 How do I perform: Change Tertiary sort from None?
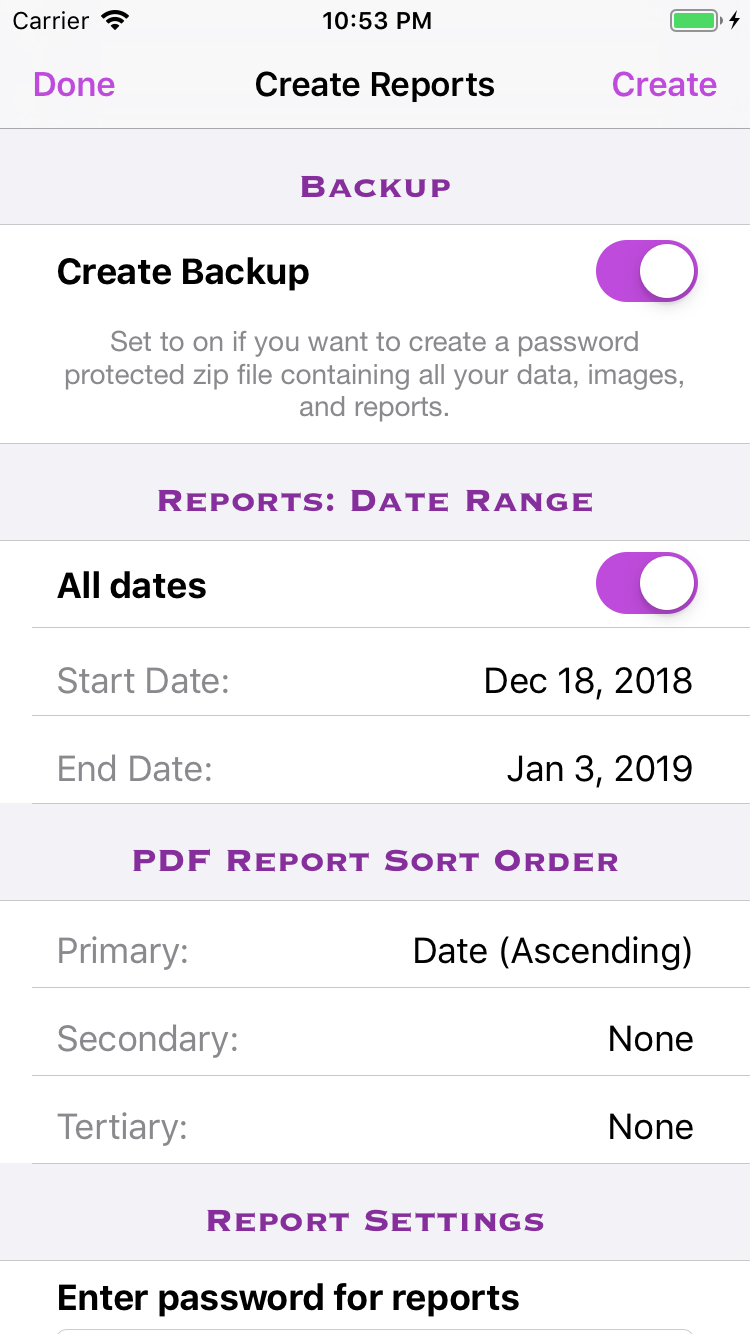tap(375, 1126)
